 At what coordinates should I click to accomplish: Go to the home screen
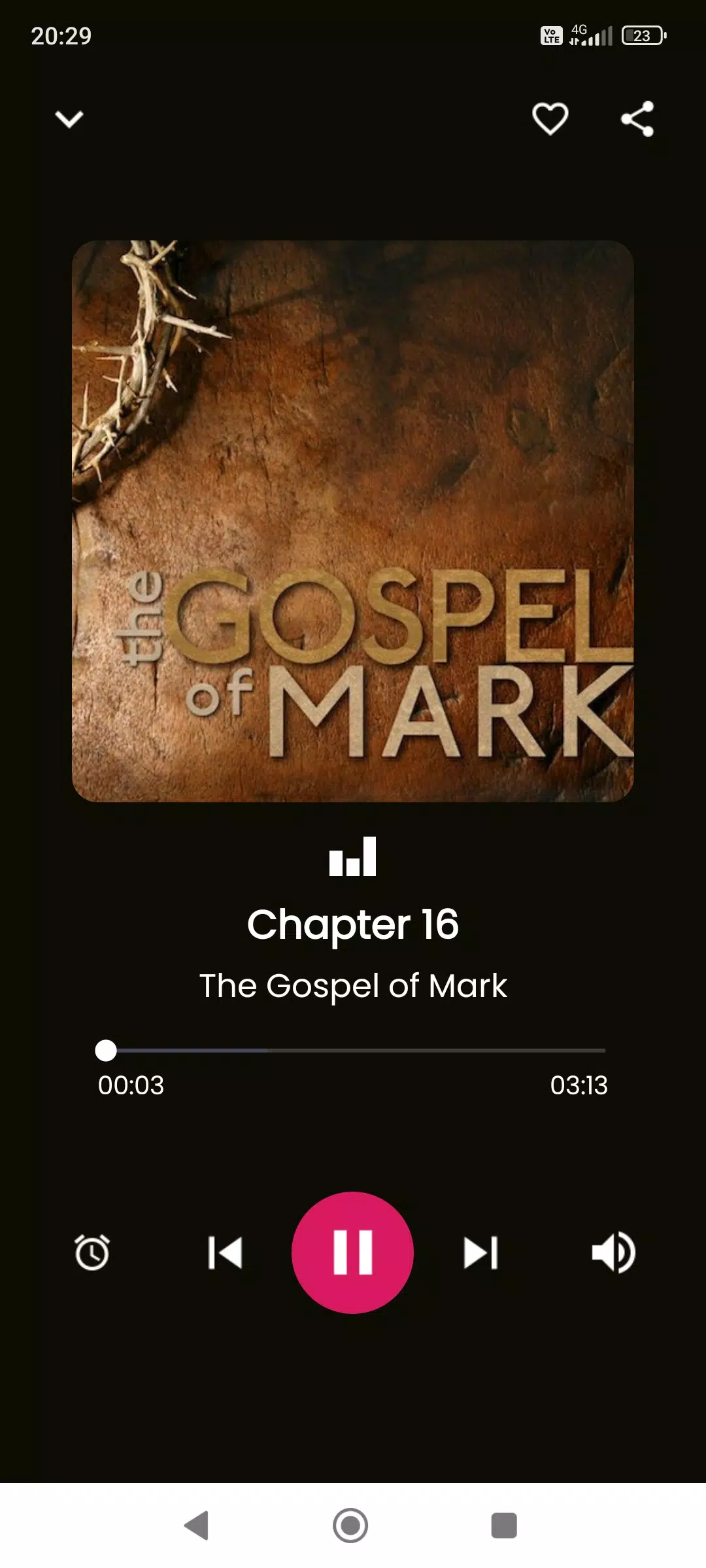pos(350,1526)
